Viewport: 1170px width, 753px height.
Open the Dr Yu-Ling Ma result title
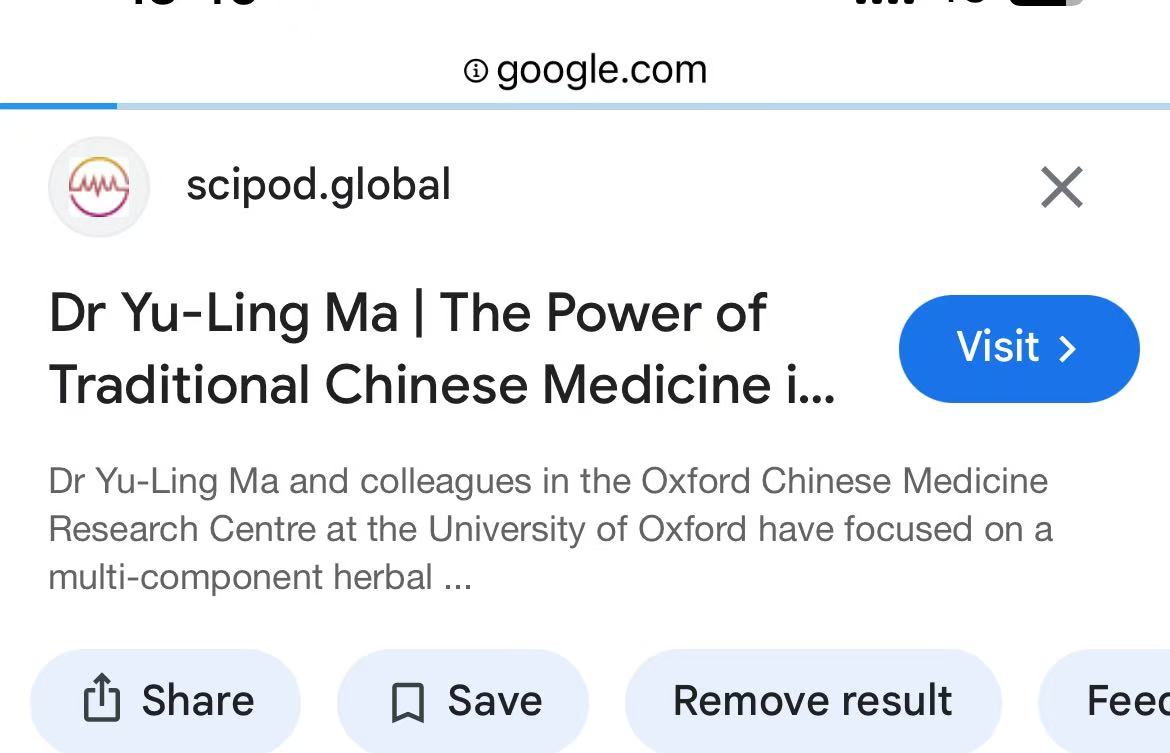click(x=441, y=348)
